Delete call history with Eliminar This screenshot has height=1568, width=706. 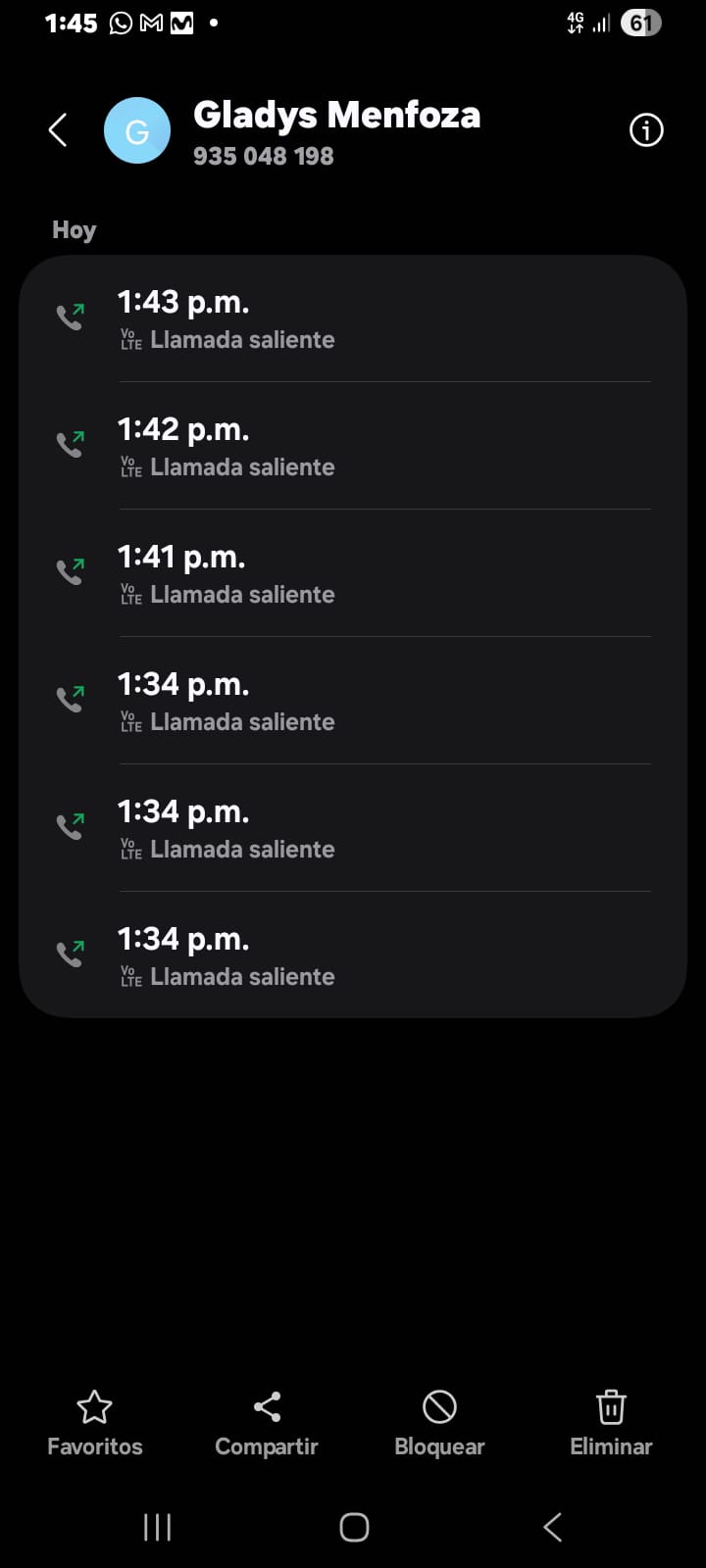click(611, 1423)
